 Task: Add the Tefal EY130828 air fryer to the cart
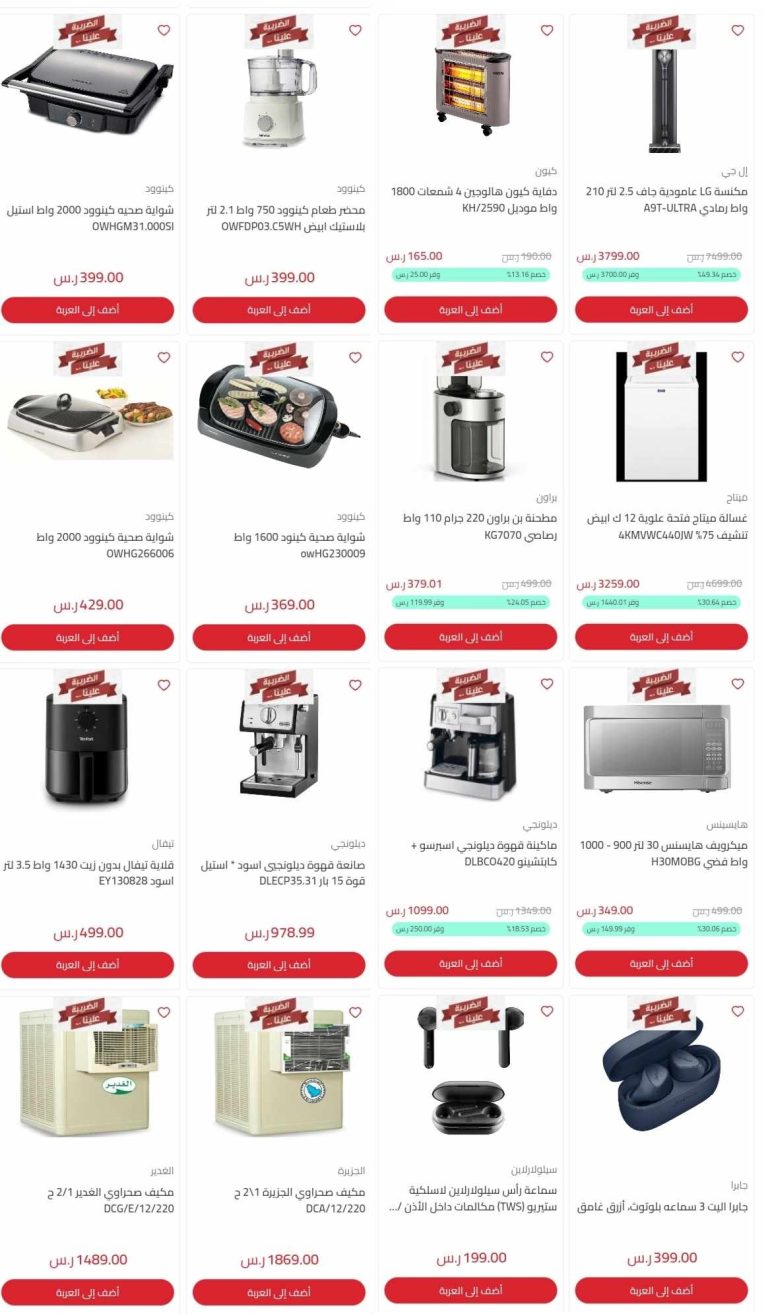(87, 965)
